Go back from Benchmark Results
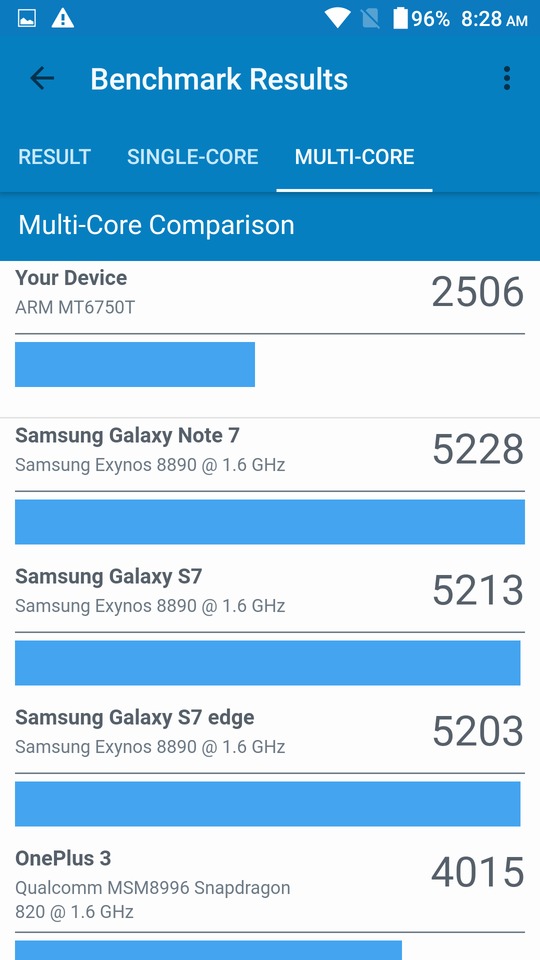Screen dimensions: 540x960 click(x=42, y=78)
